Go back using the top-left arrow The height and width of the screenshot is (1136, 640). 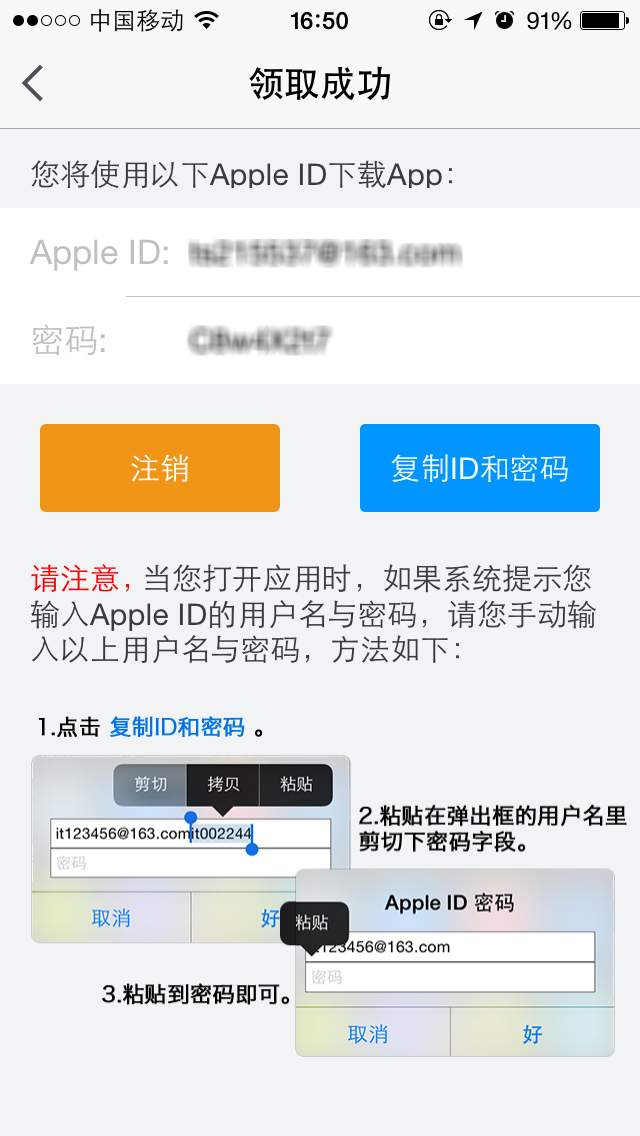[x=33, y=83]
